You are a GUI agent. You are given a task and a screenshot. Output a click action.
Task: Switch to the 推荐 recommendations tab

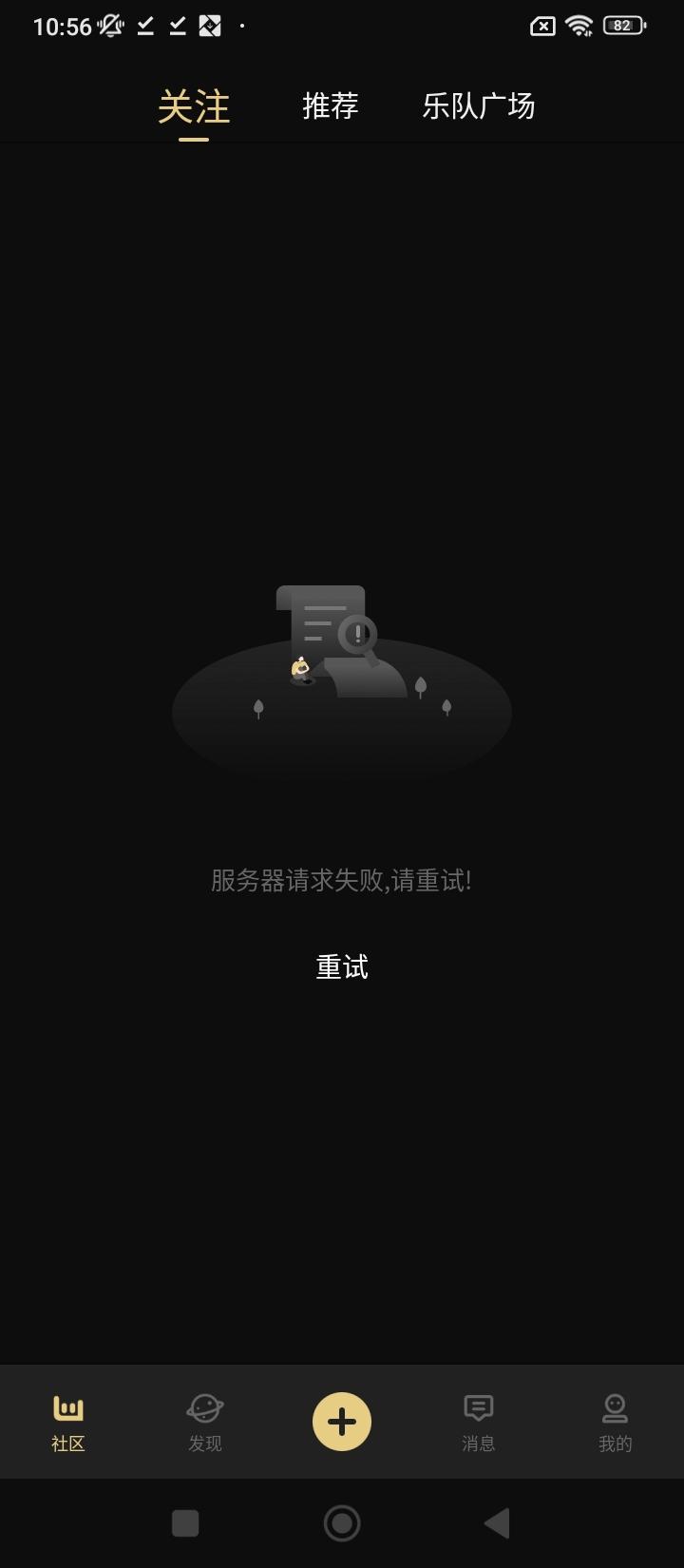pyautogui.click(x=330, y=106)
